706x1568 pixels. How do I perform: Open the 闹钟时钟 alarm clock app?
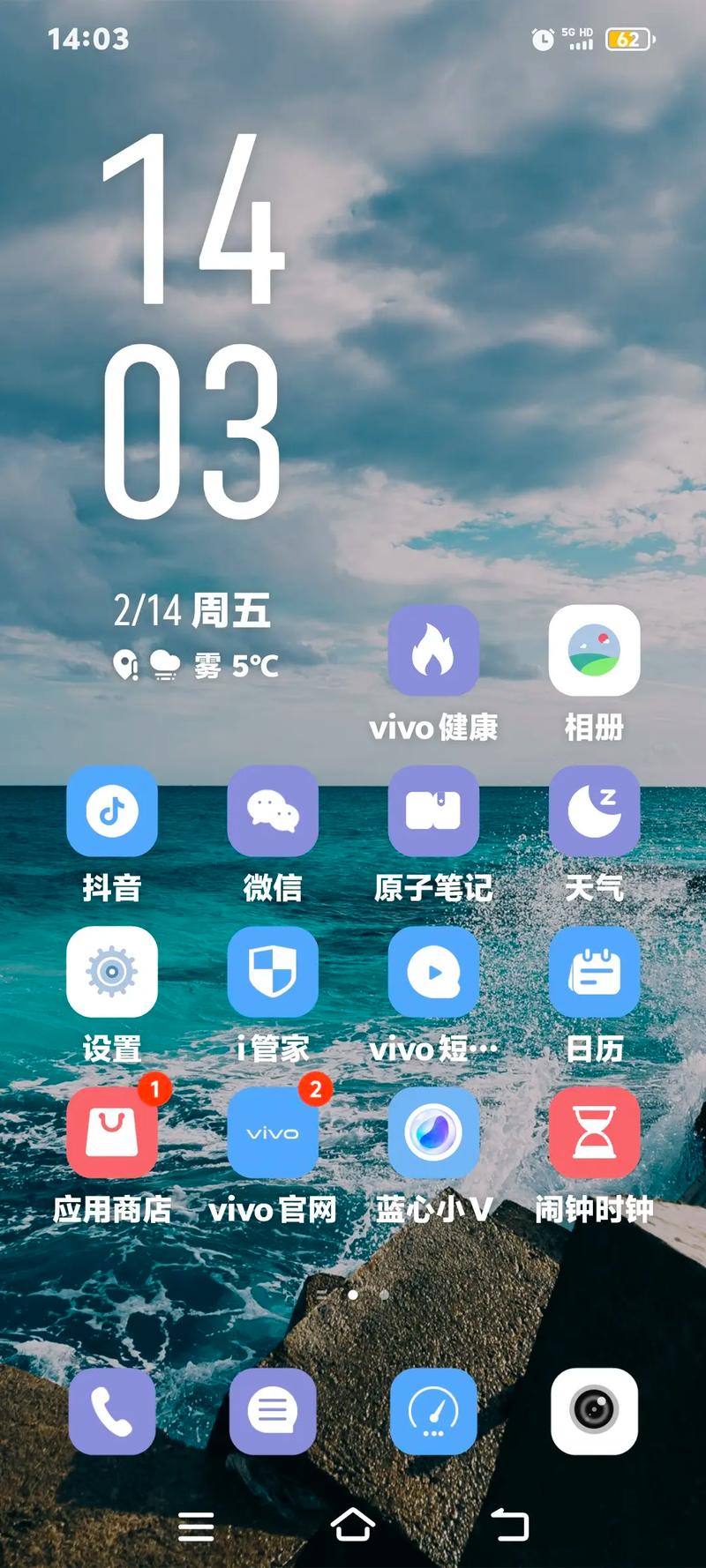(x=594, y=1133)
